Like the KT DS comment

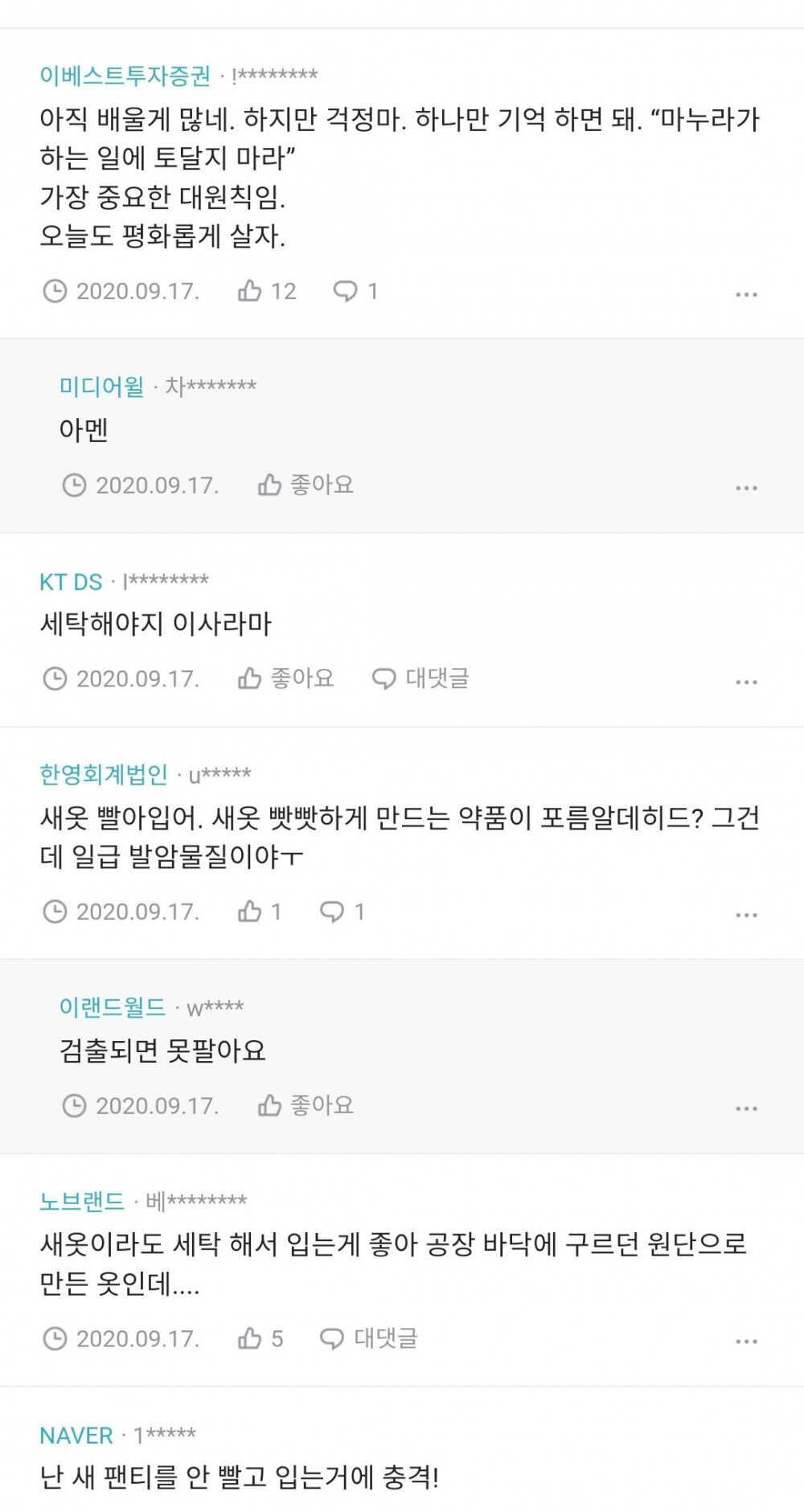(x=285, y=678)
